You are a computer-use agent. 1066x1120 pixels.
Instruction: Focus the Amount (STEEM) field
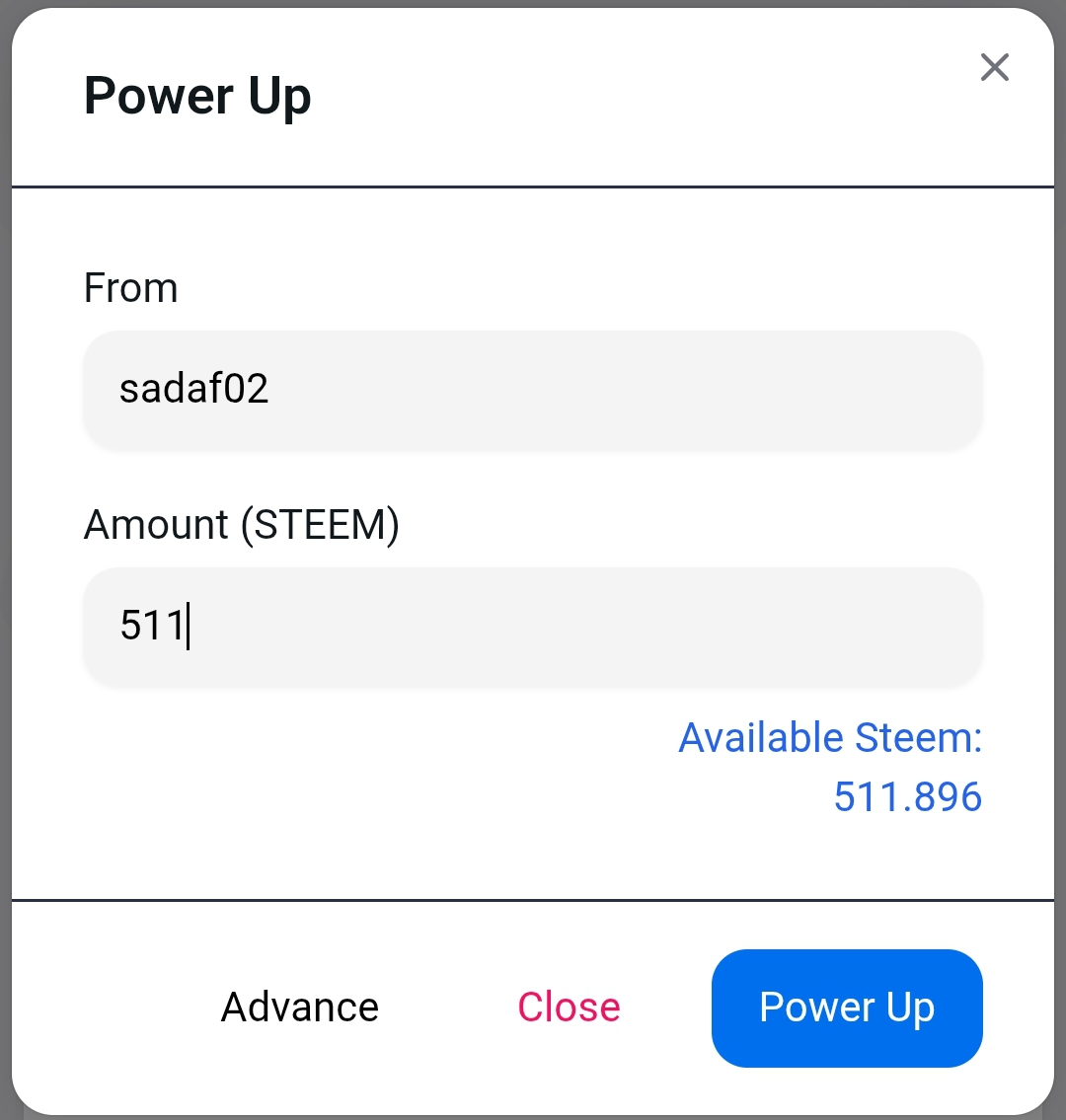(533, 626)
